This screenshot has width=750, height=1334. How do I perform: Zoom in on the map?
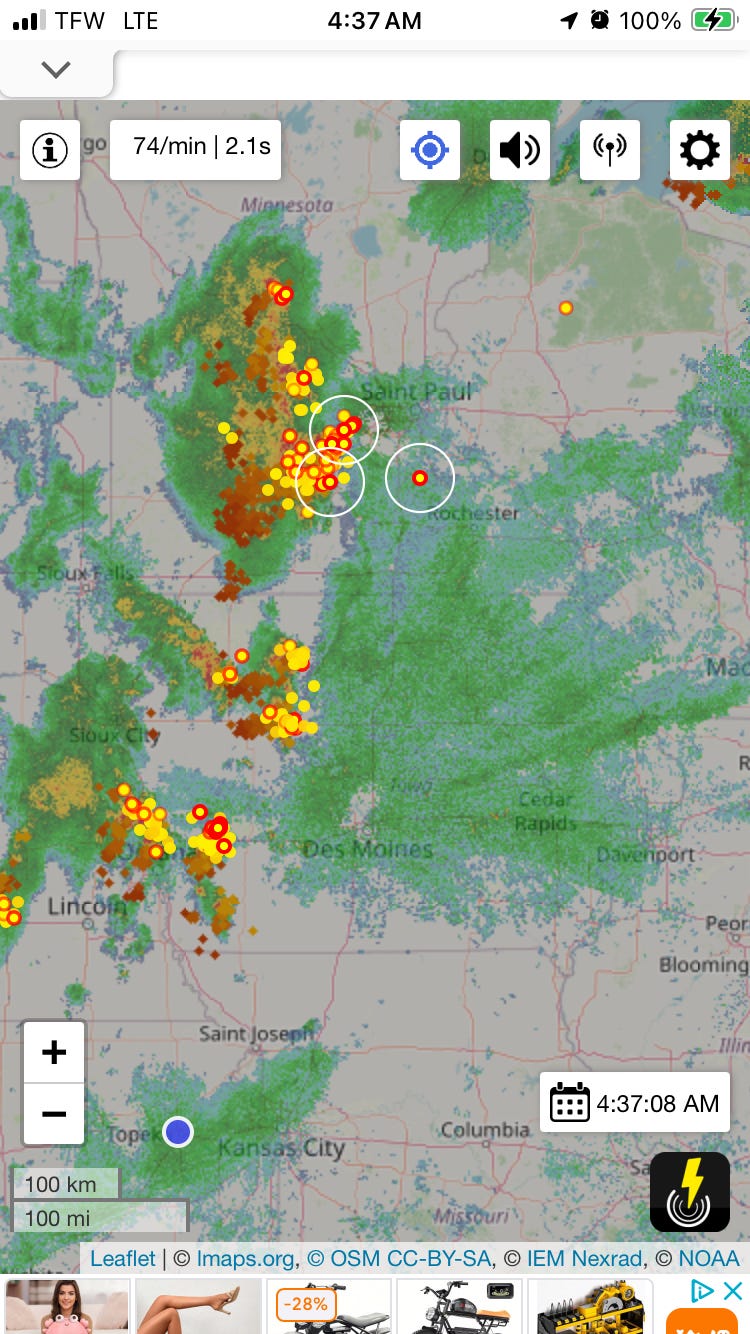[x=54, y=1052]
